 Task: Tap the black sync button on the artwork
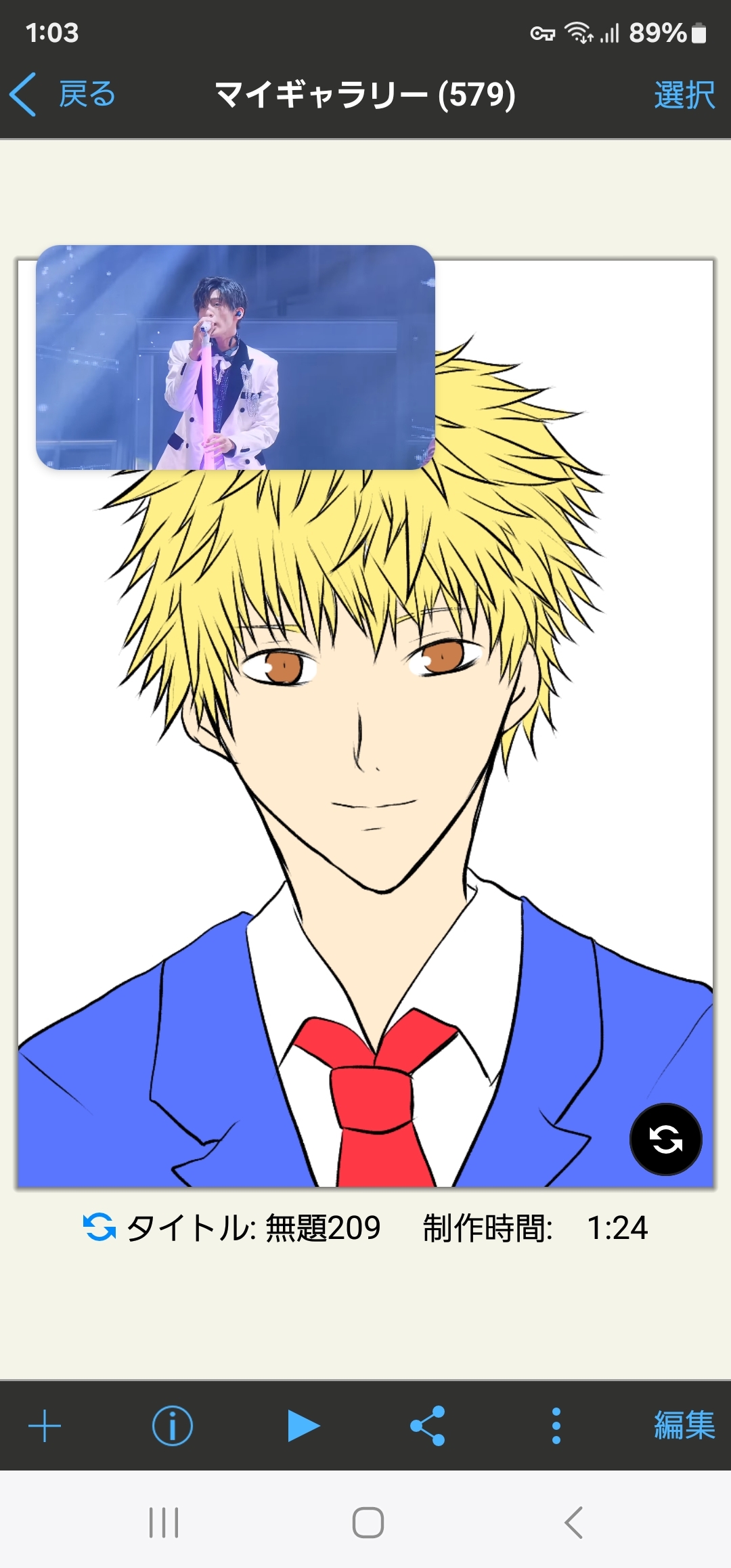[665, 1139]
